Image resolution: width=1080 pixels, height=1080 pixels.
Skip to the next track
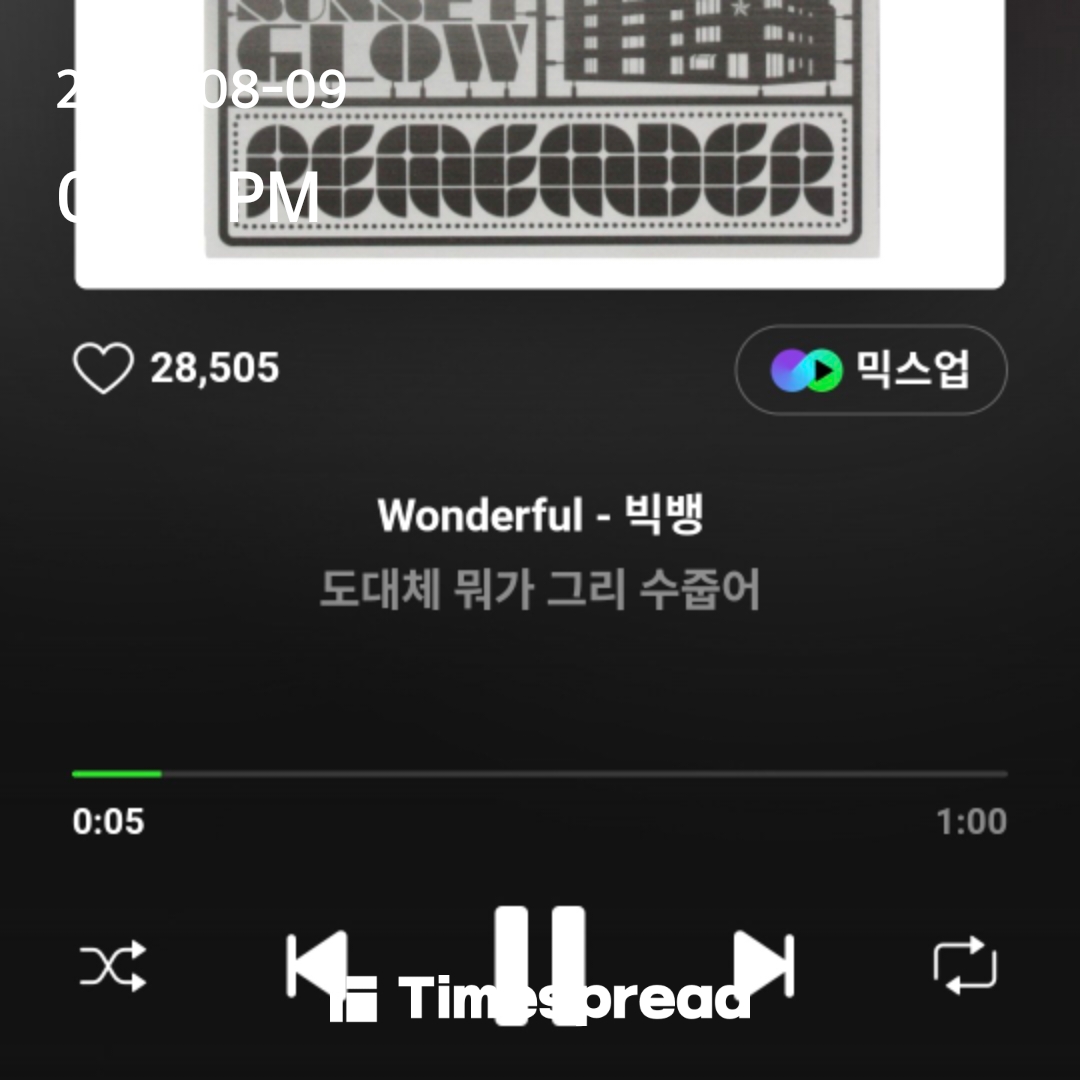point(763,965)
